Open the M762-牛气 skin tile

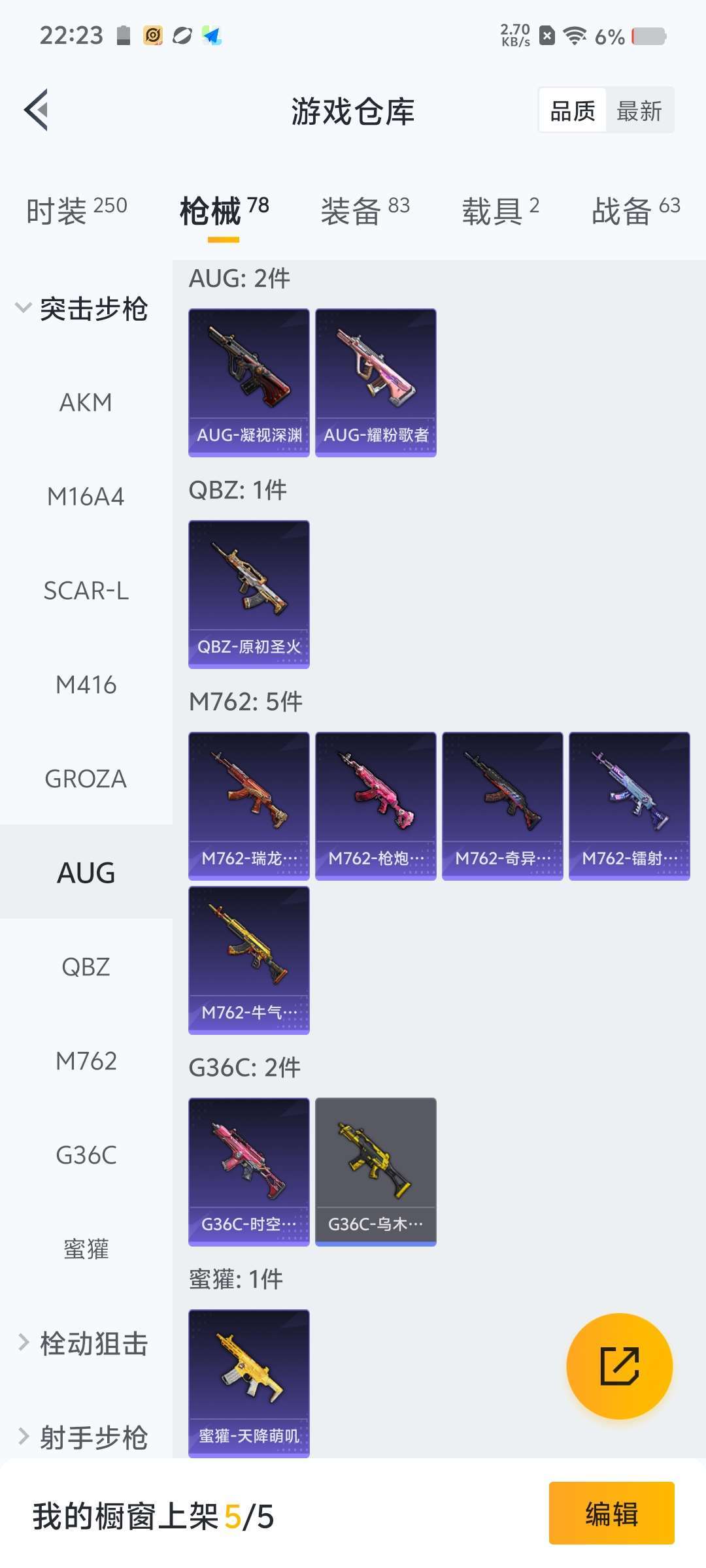tap(249, 960)
